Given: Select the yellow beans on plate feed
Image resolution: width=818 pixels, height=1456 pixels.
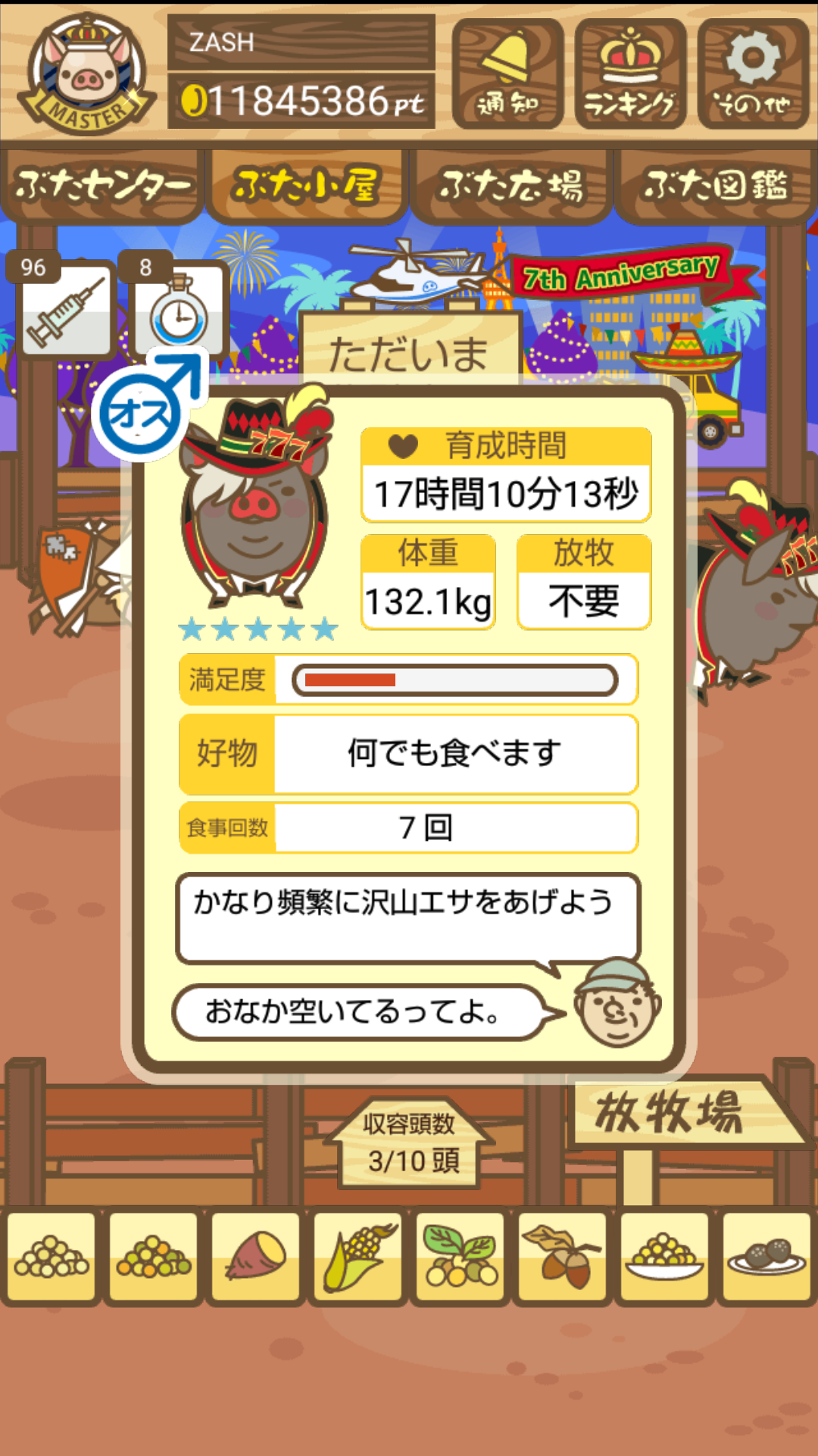Looking at the screenshot, I should (665, 1258).
